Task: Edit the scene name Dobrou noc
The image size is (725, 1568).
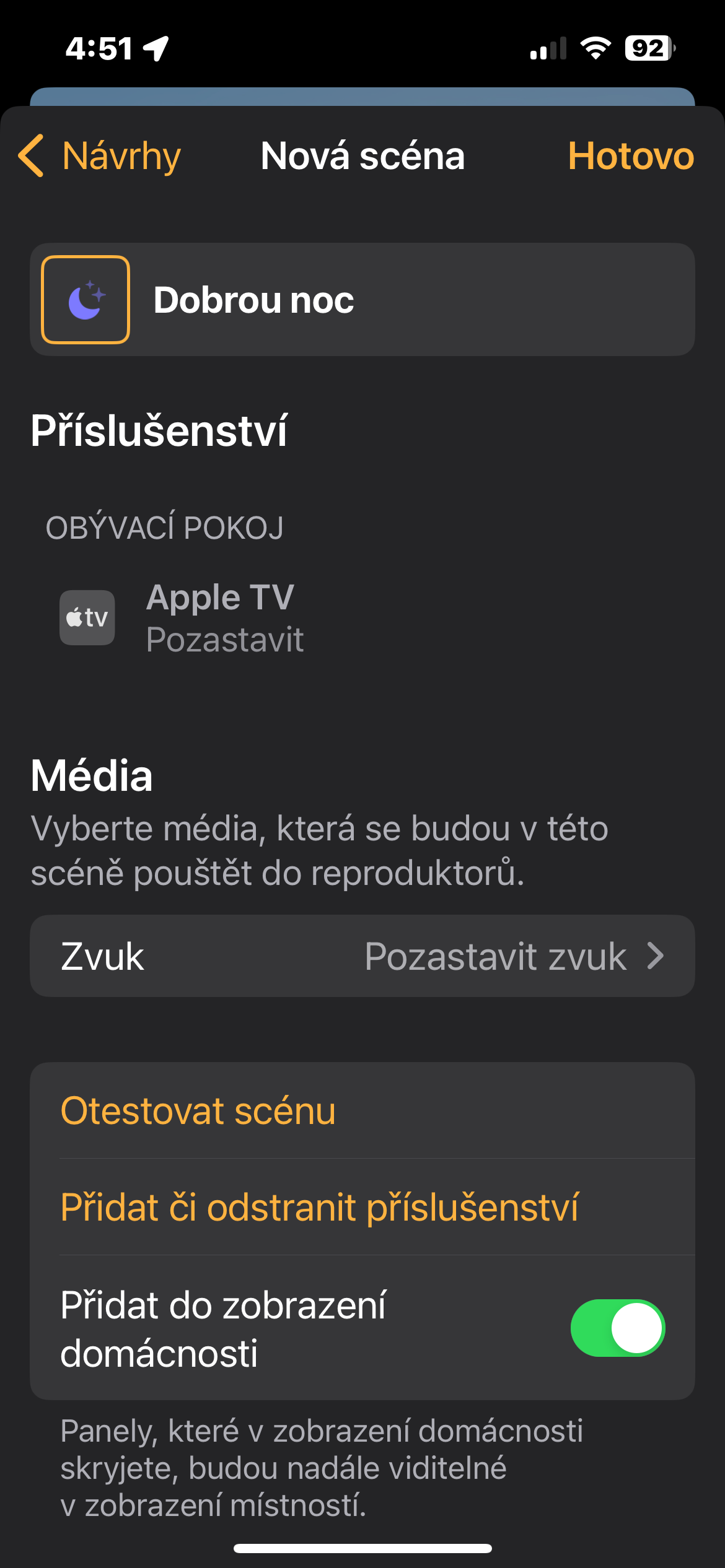Action: point(372,300)
